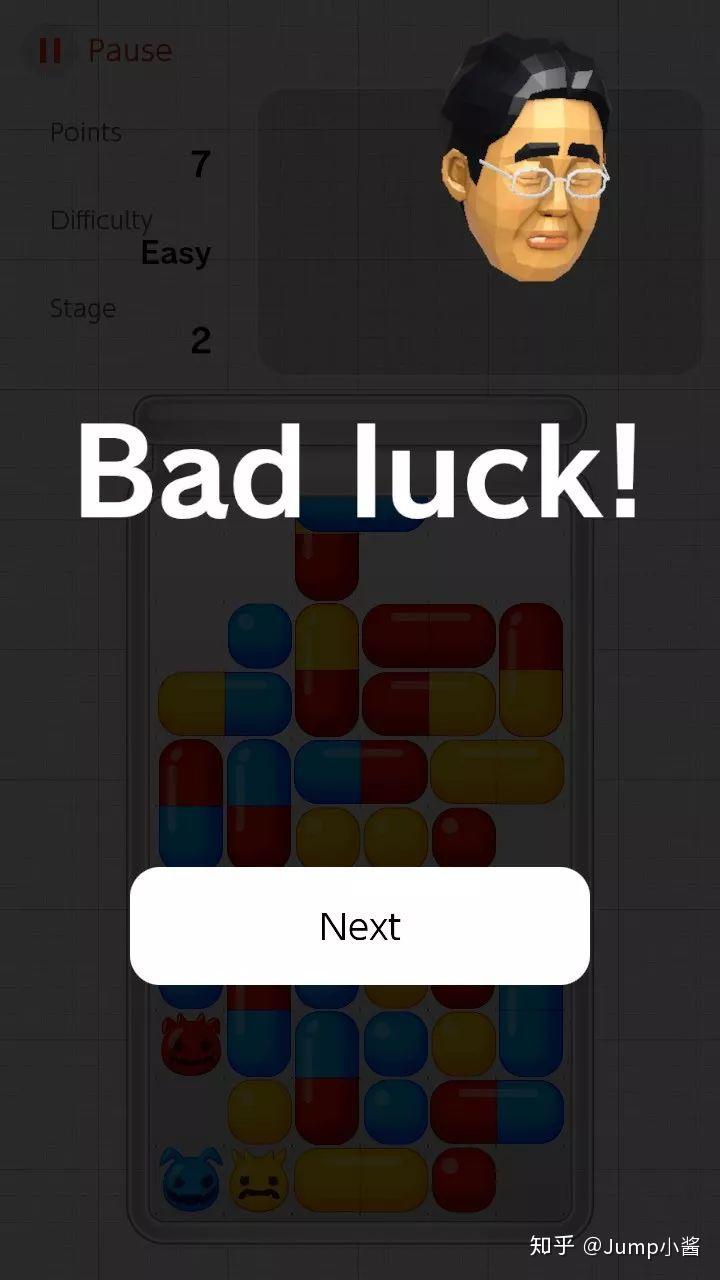Tap the Next button
This screenshot has width=720, height=1280.
[x=360, y=926]
